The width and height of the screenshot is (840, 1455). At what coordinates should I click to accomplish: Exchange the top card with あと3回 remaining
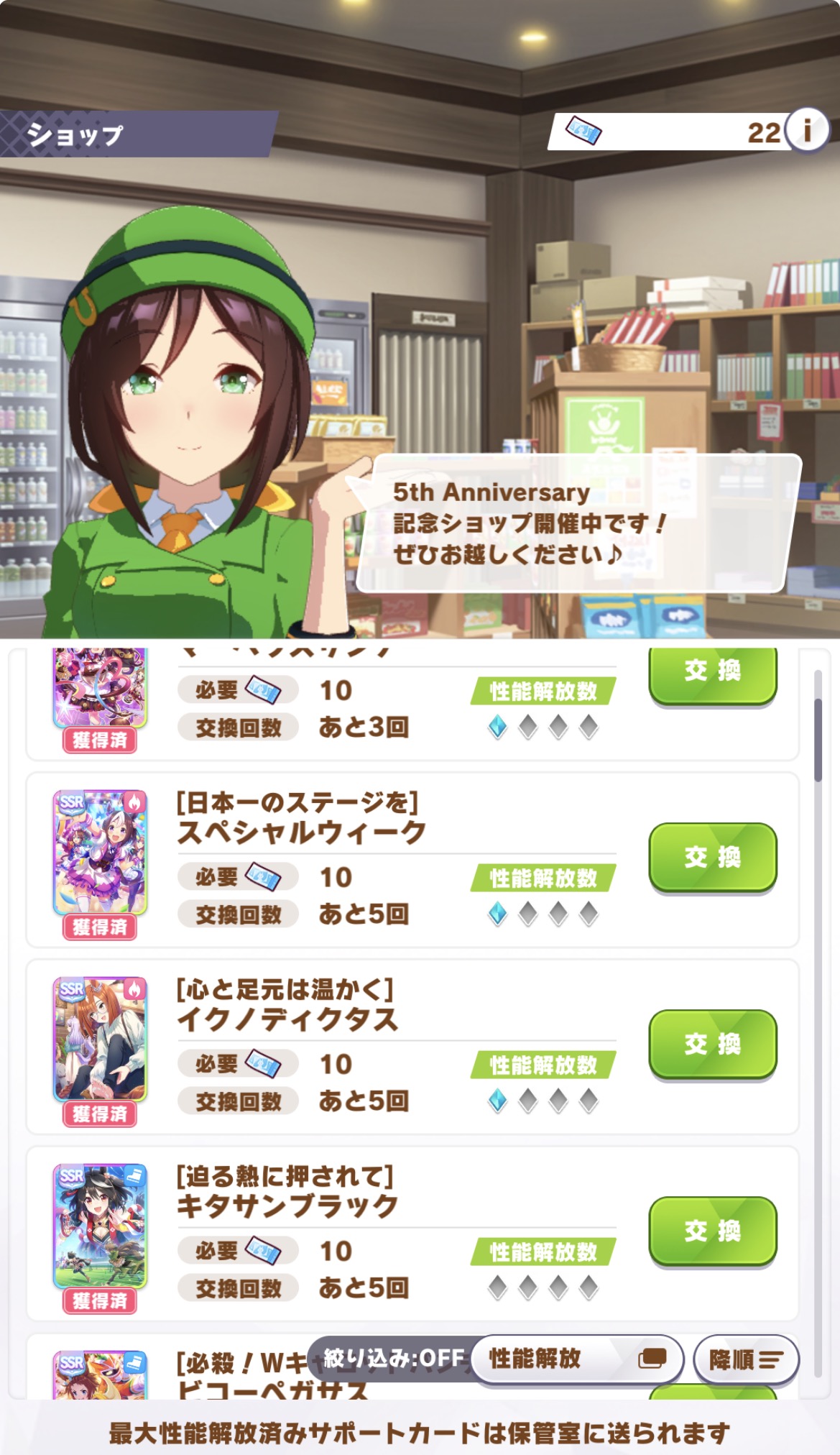(x=712, y=673)
